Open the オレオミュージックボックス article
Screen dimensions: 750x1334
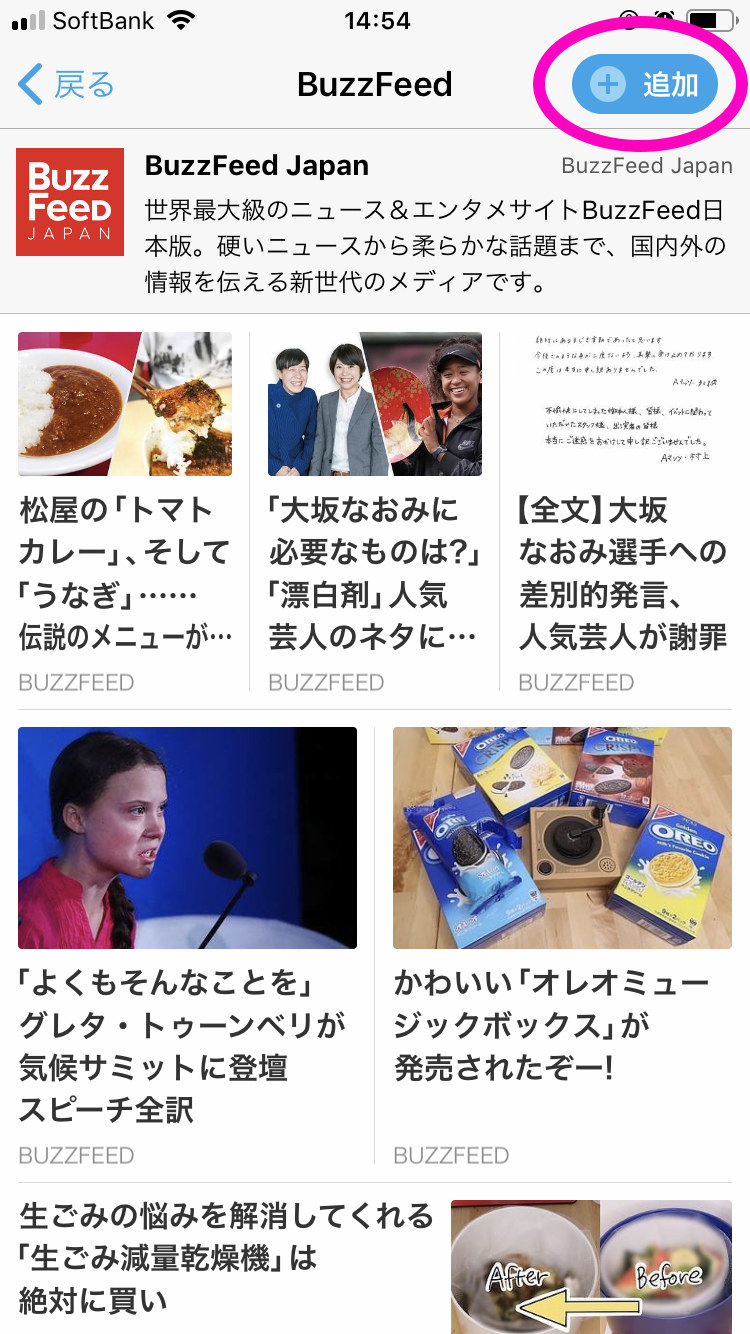pyautogui.click(x=560, y=1025)
